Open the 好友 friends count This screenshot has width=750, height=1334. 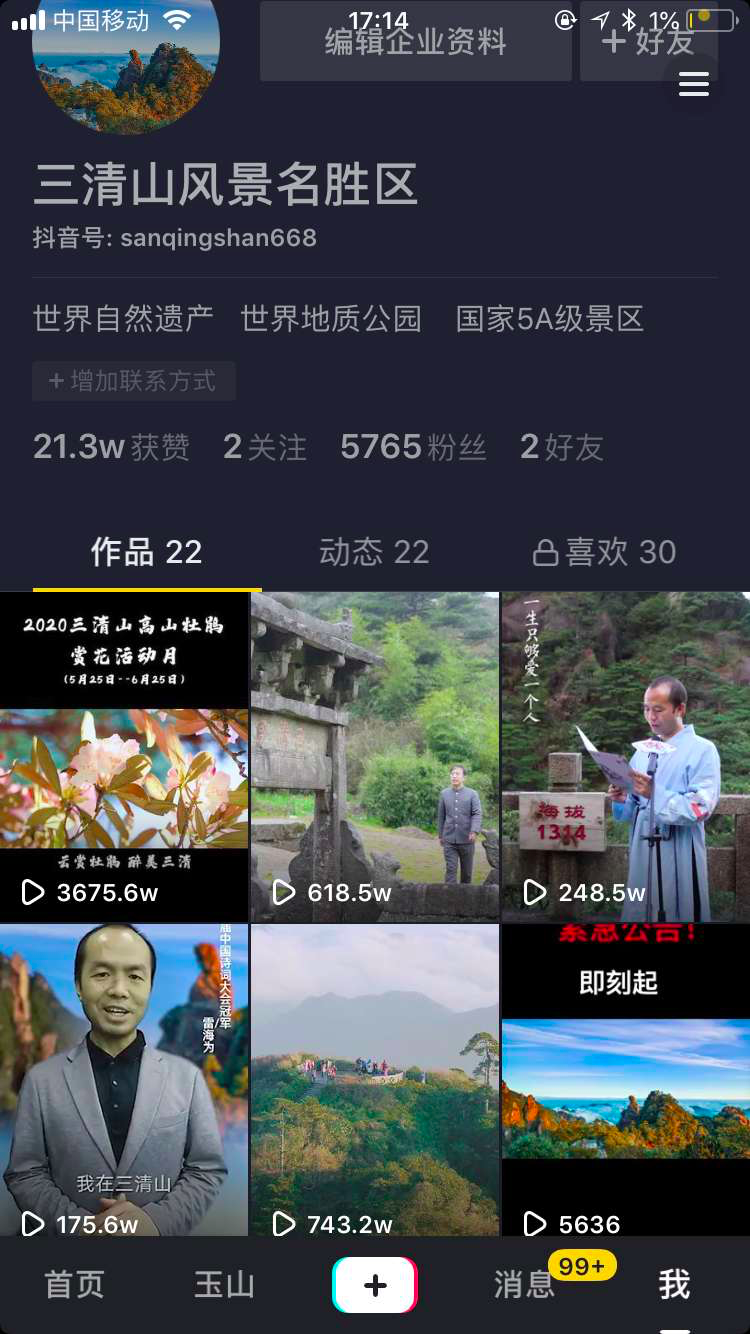click(x=562, y=447)
